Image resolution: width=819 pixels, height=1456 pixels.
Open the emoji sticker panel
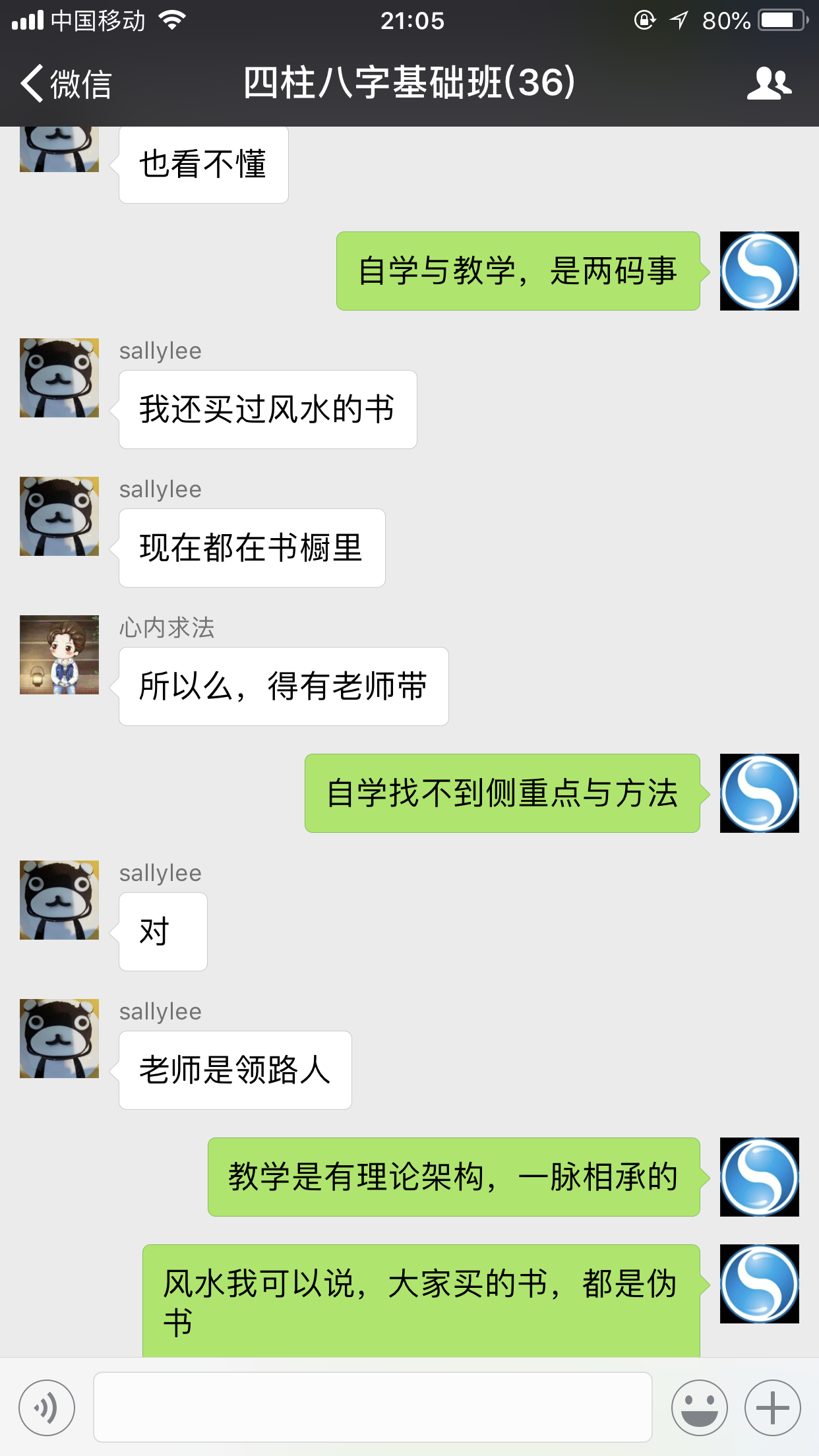[x=699, y=1407]
